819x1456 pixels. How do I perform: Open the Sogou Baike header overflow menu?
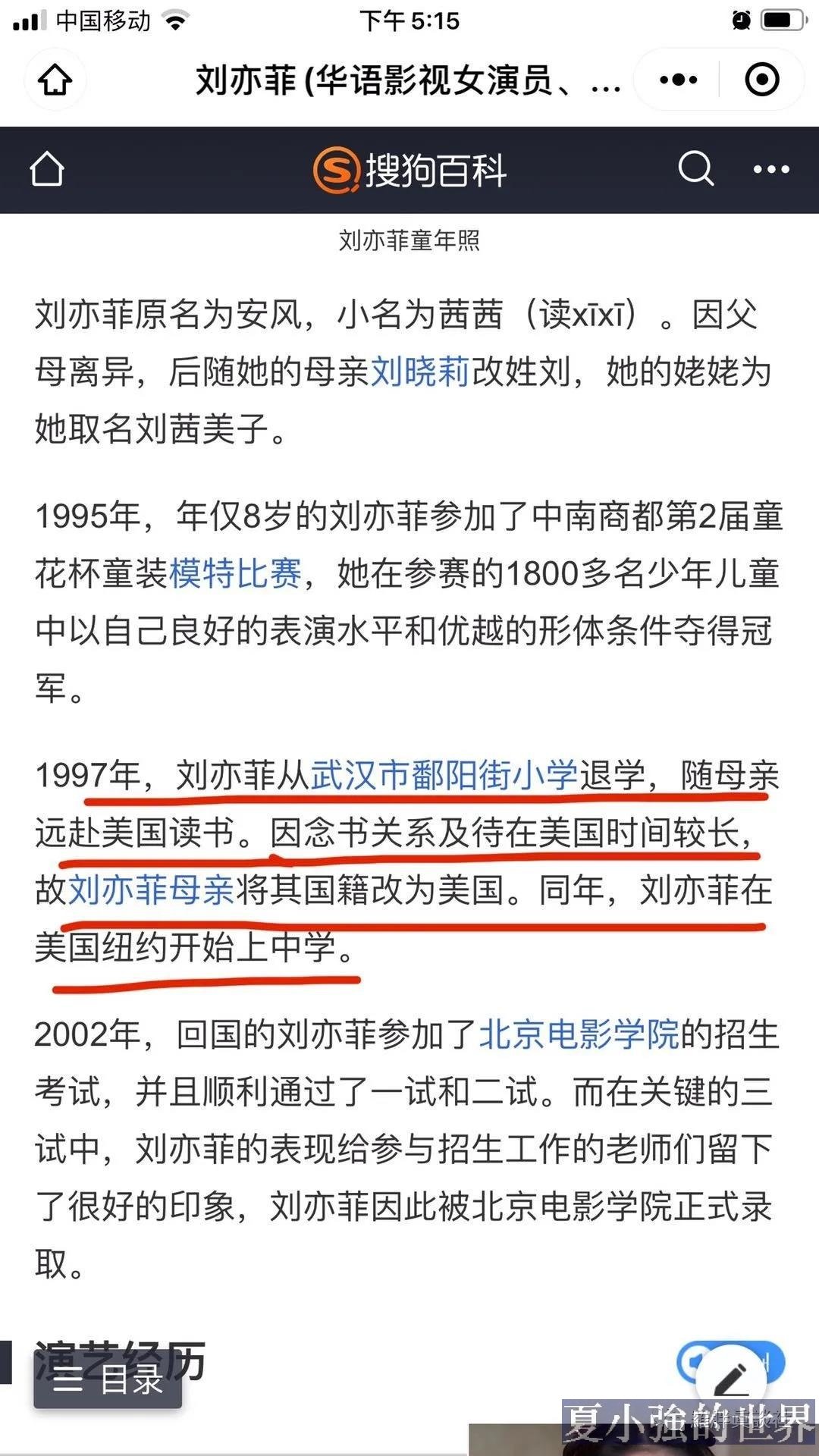[x=771, y=169]
